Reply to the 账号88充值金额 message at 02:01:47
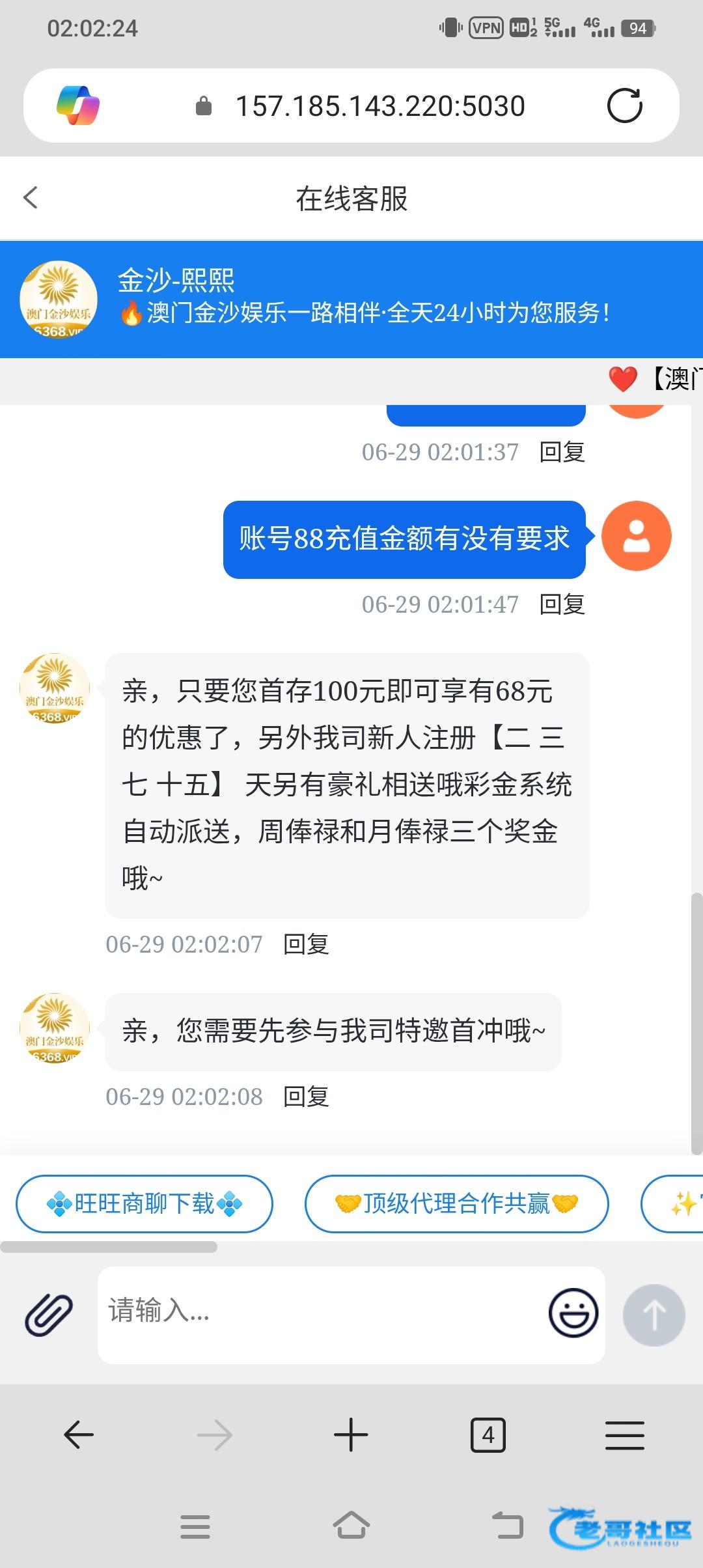Image resolution: width=703 pixels, height=1568 pixels. click(x=562, y=604)
